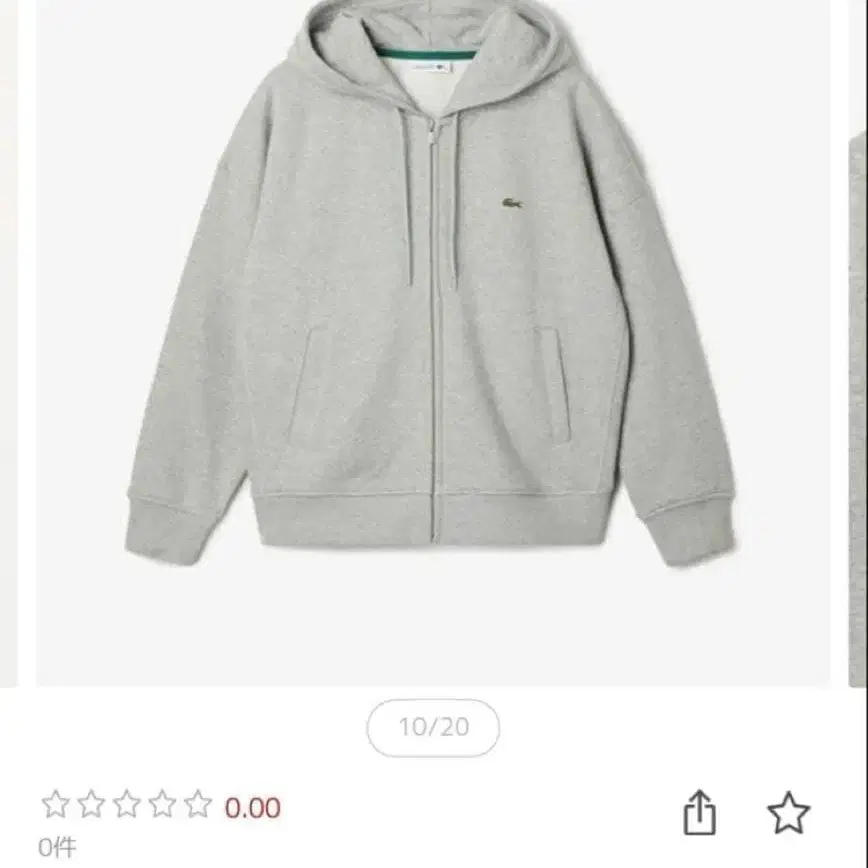Add the hoodie to favorites with the star
868x868 pixels.
[788, 811]
